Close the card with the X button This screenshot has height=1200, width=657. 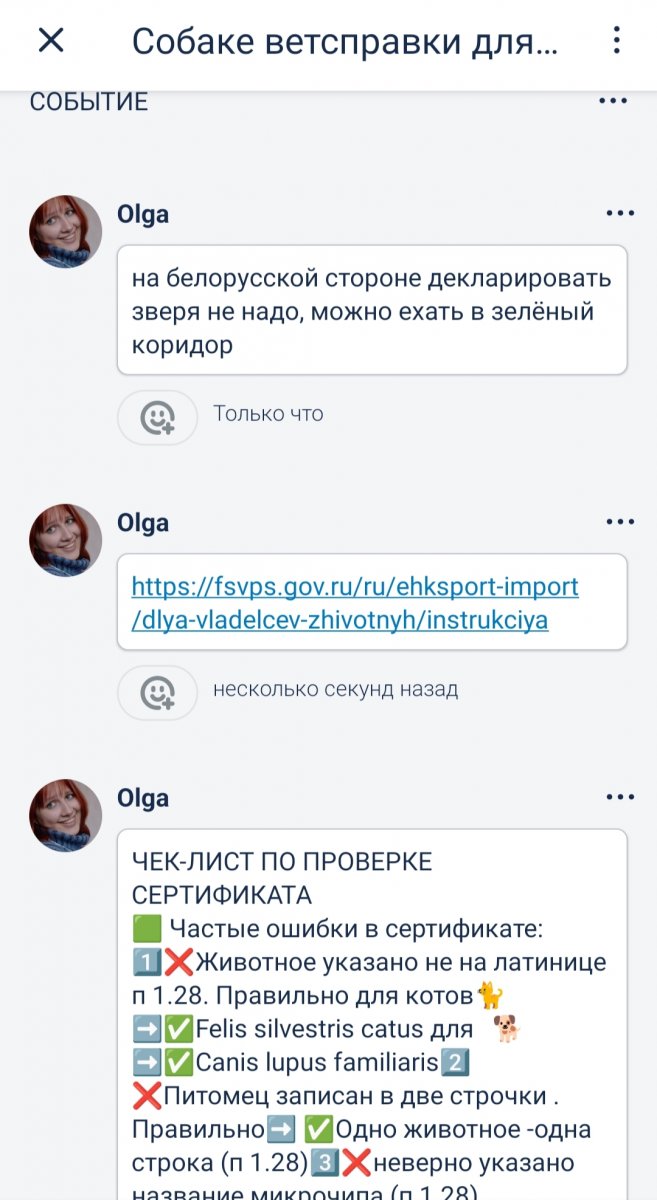point(50,40)
